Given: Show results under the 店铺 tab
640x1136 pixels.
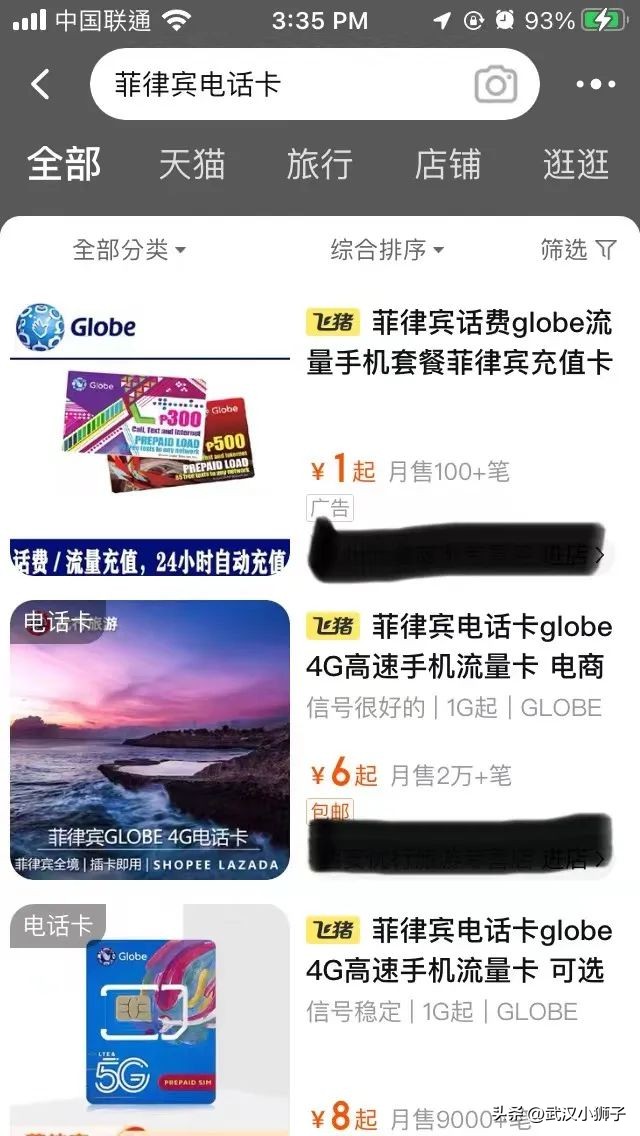Looking at the screenshot, I should tap(448, 164).
